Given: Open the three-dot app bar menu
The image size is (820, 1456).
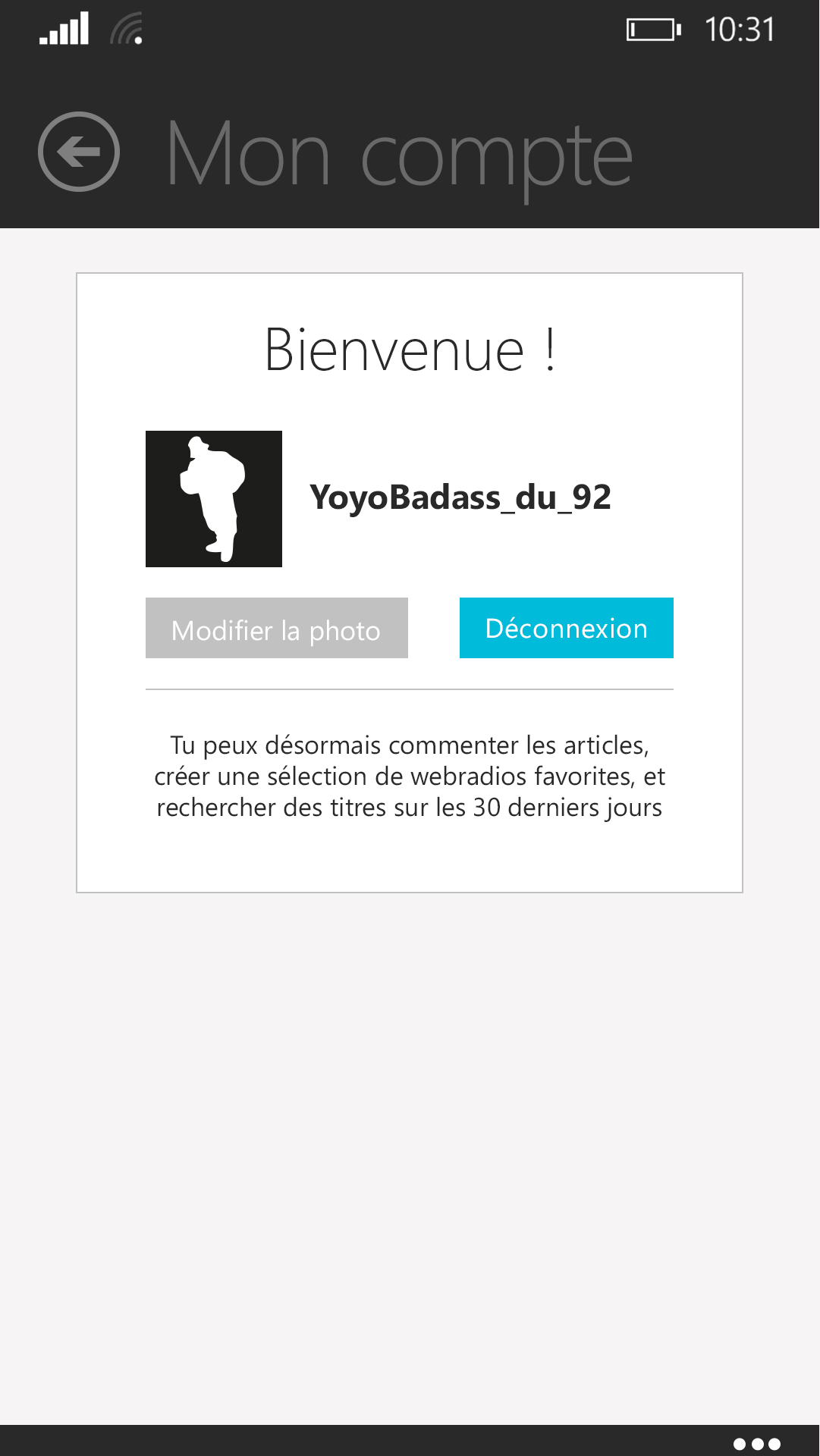Looking at the screenshot, I should click(x=757, y=1444).
